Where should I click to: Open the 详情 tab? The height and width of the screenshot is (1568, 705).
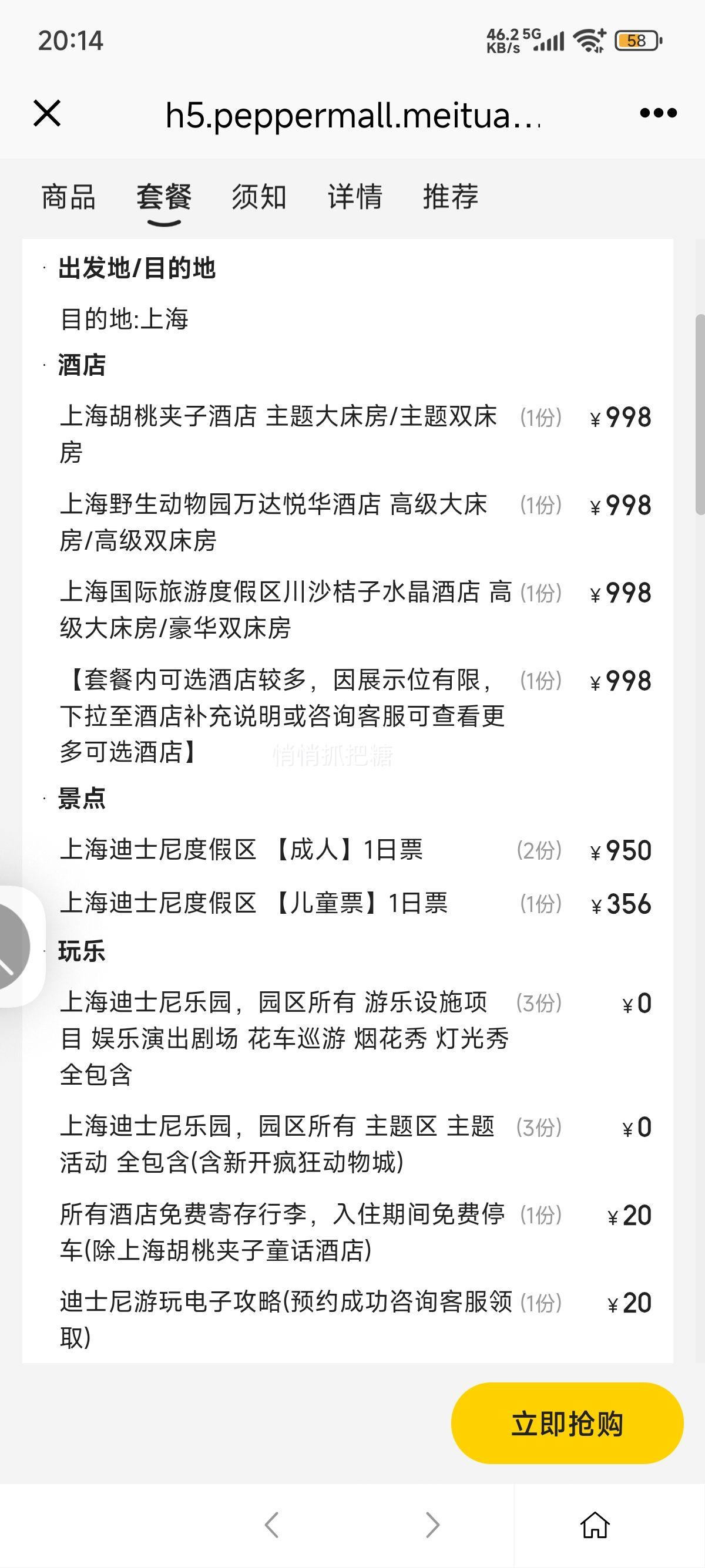[x=355, y=197]
